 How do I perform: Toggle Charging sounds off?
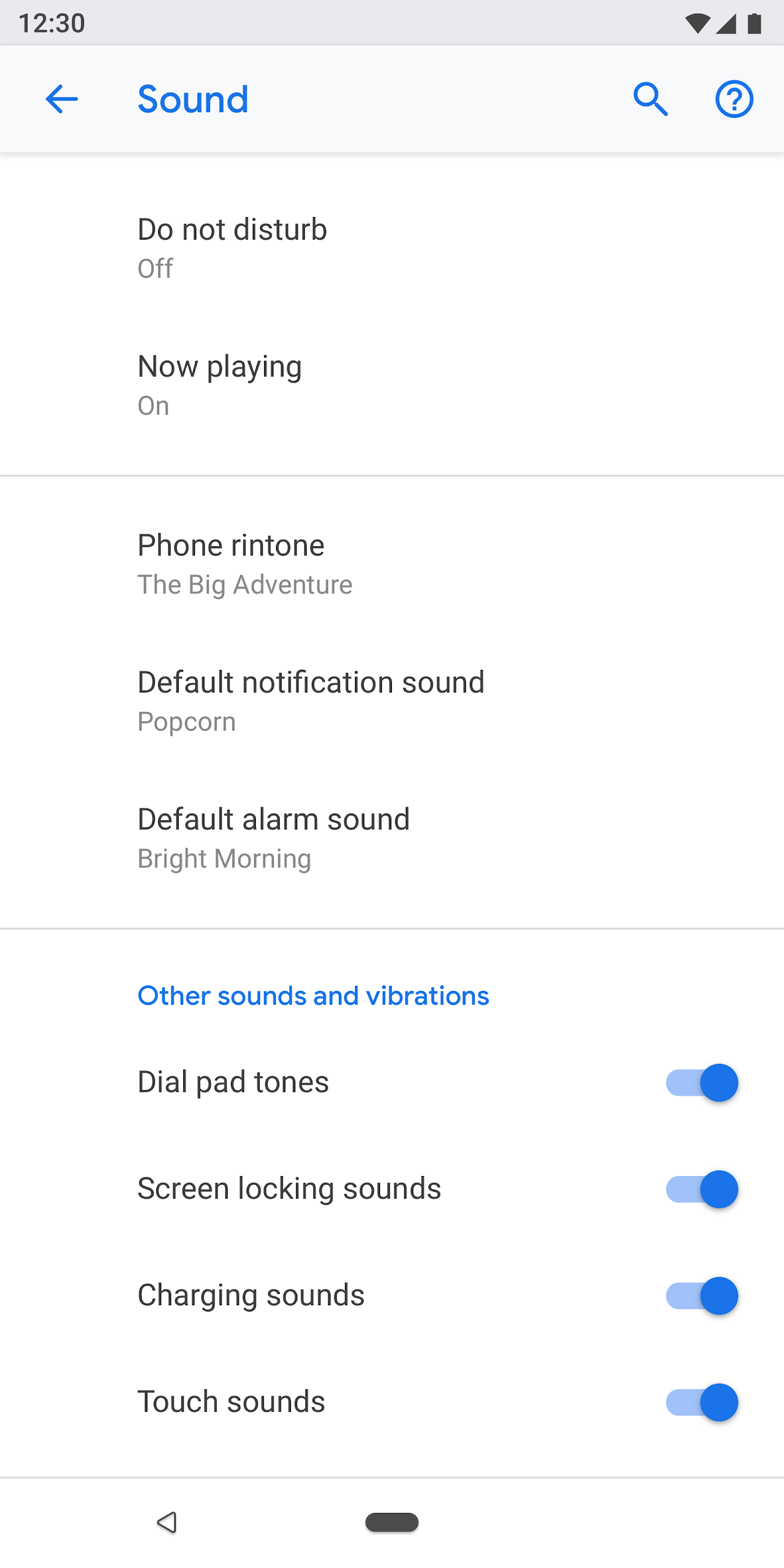(701, 1296)
